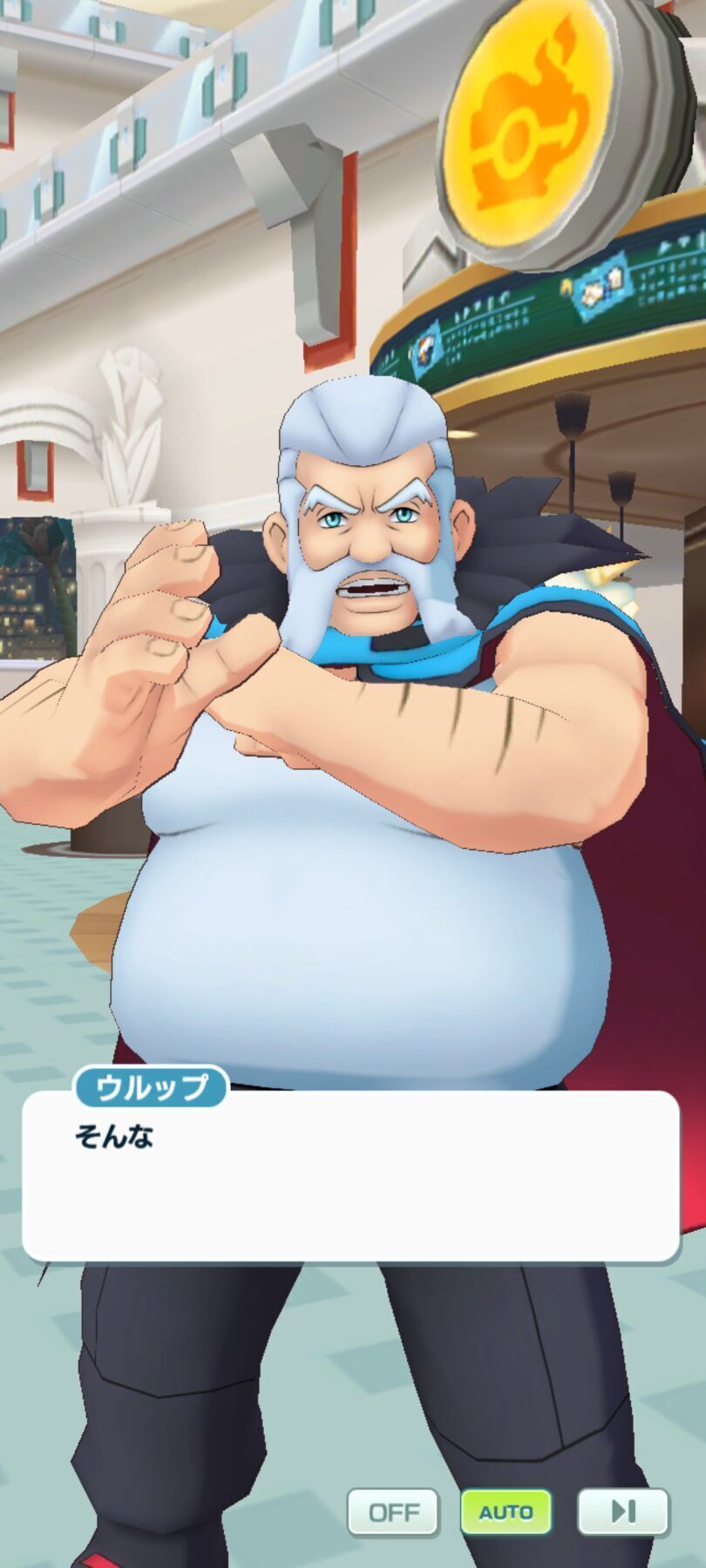The width and height of the screenshot is (706, 1568).
Task: Advance the ウルップ dialogue box
Action: pyautogui.click(x=350, y=1176)
